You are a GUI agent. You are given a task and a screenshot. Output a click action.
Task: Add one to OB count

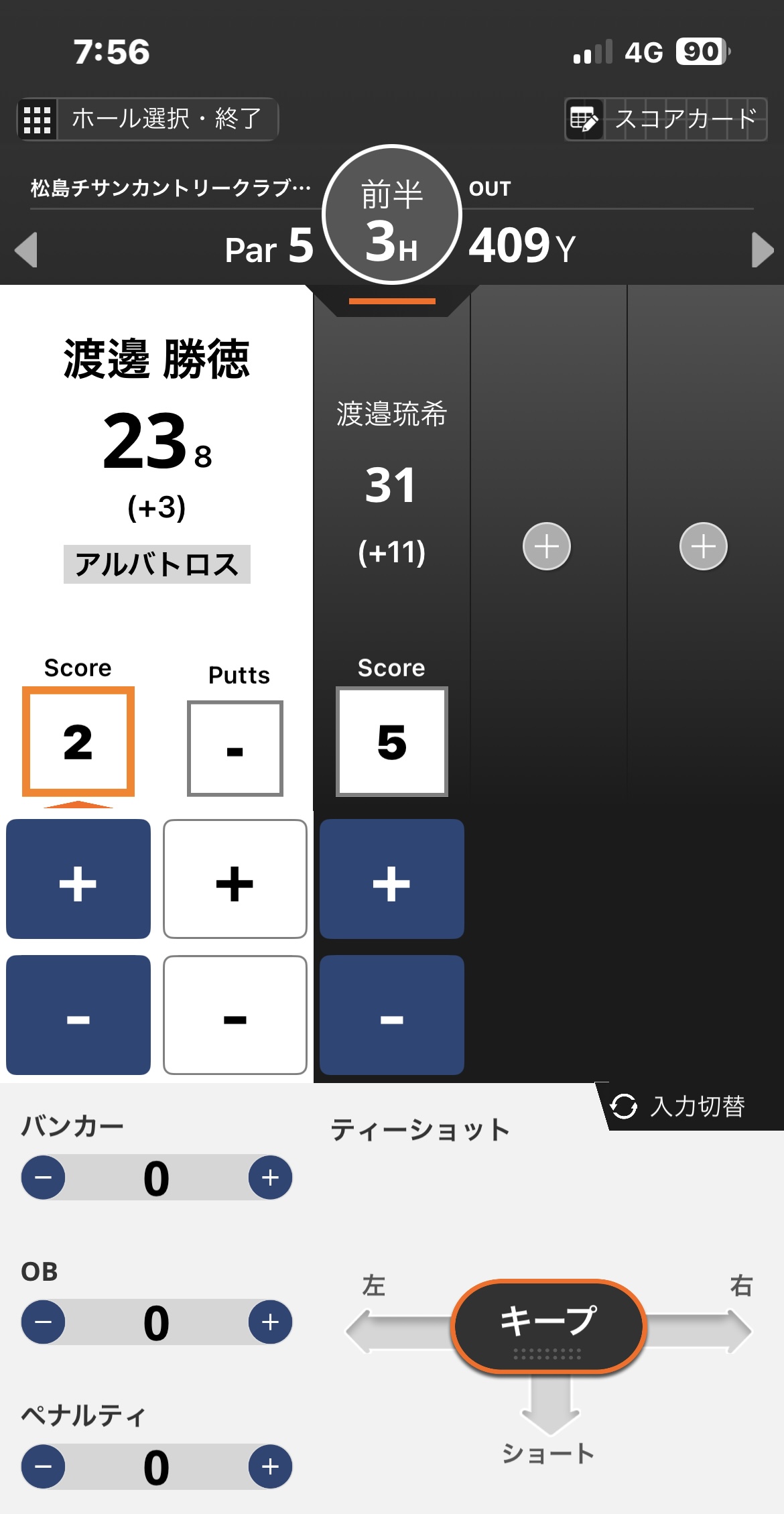pos(270,1322)
